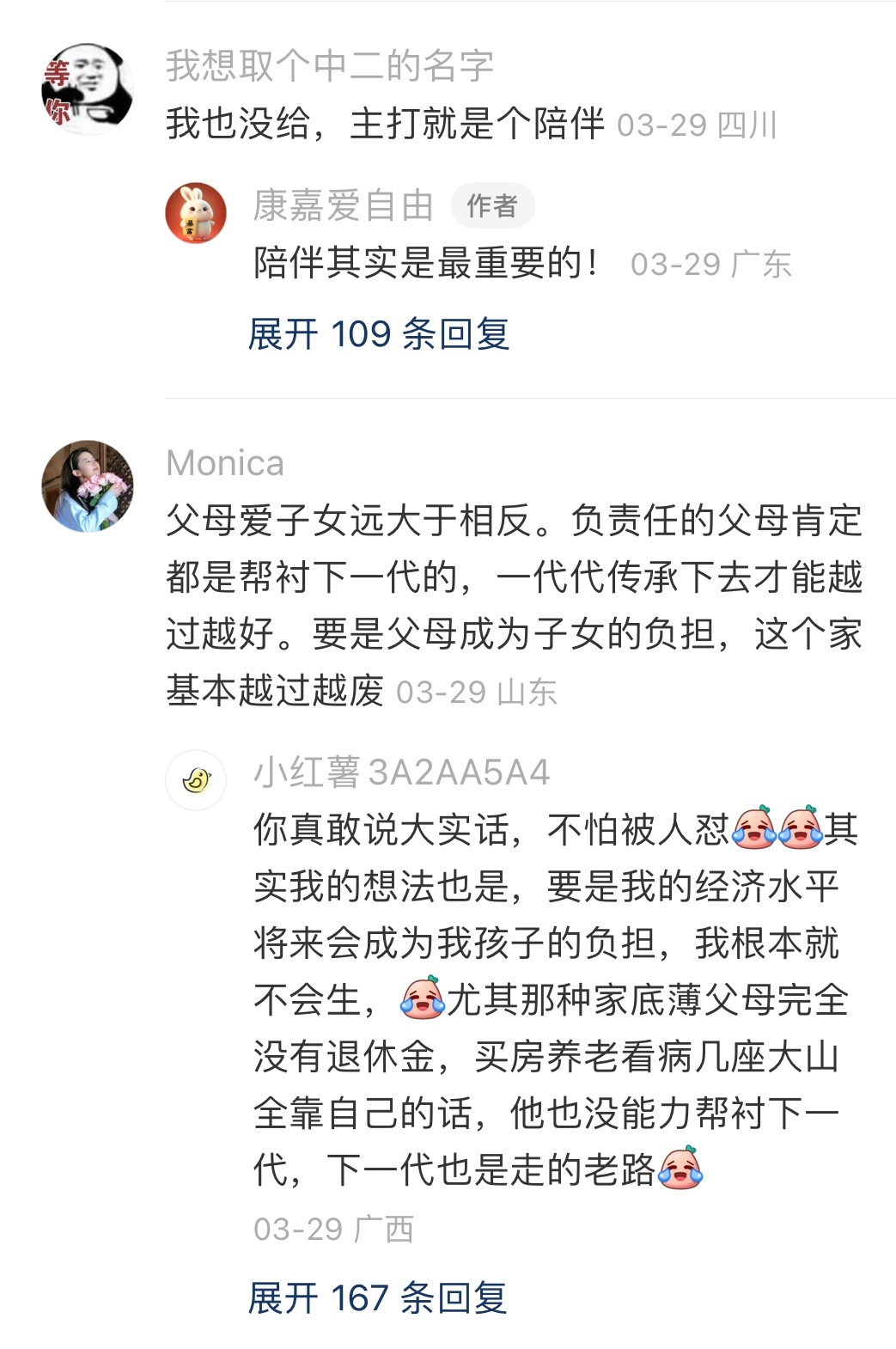
Task: Tap username 小红薯 3A2AA5A4
Action: (x=401, y=772)
